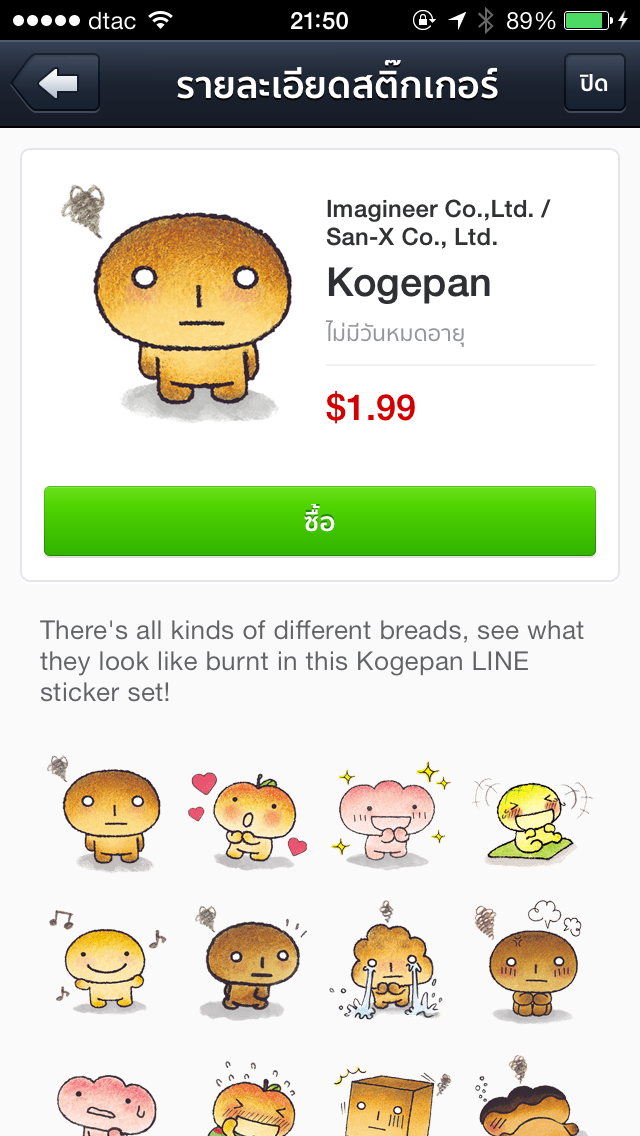Buy Kogepan stickers with the green ซื้อ button
The width and height of the screenshot is (640, 1136).
(x=319, y=521)
